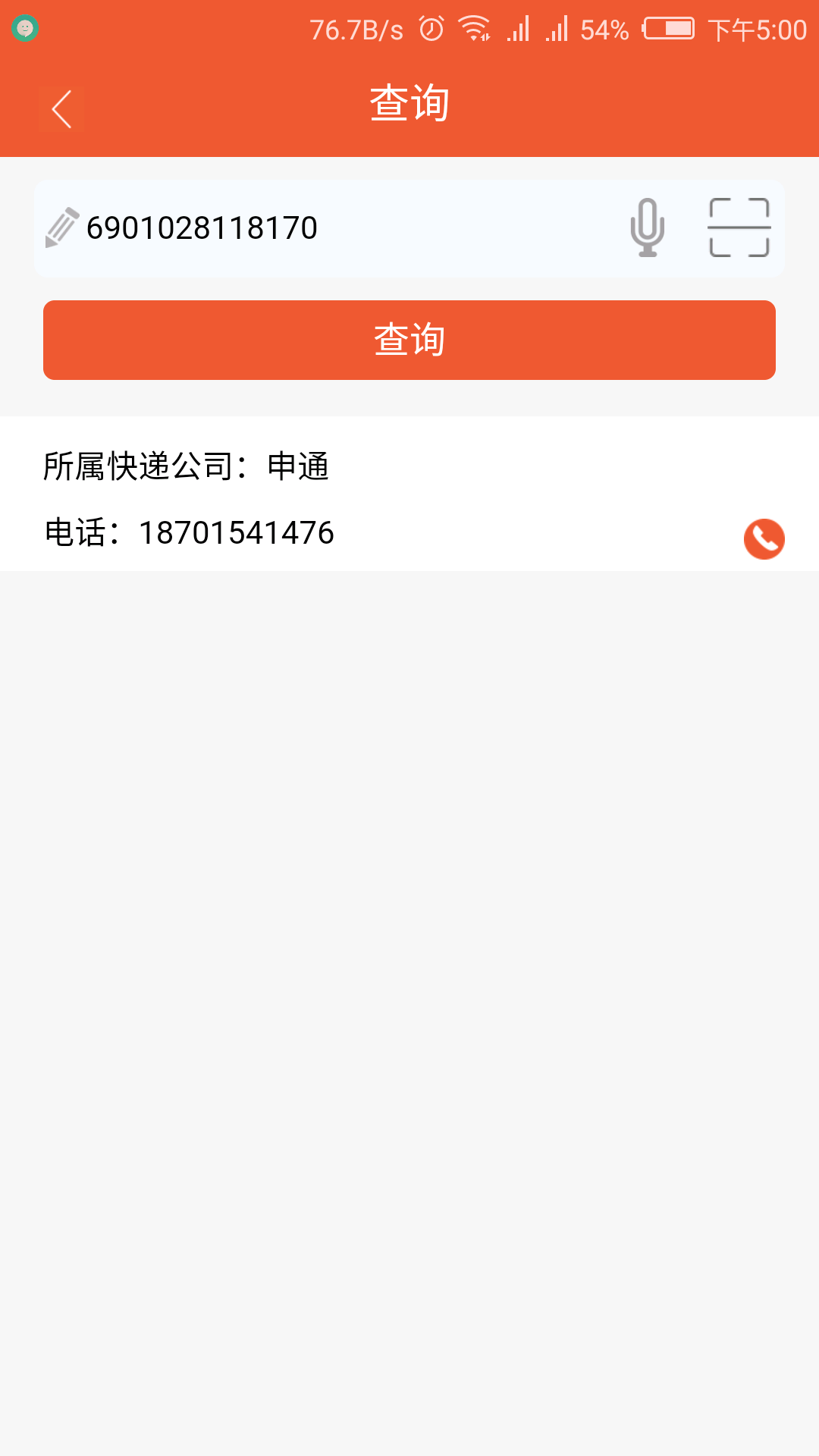Tap the phone number 18701541476
Viewport: 819px width, 1456px height.
(237, 532)
